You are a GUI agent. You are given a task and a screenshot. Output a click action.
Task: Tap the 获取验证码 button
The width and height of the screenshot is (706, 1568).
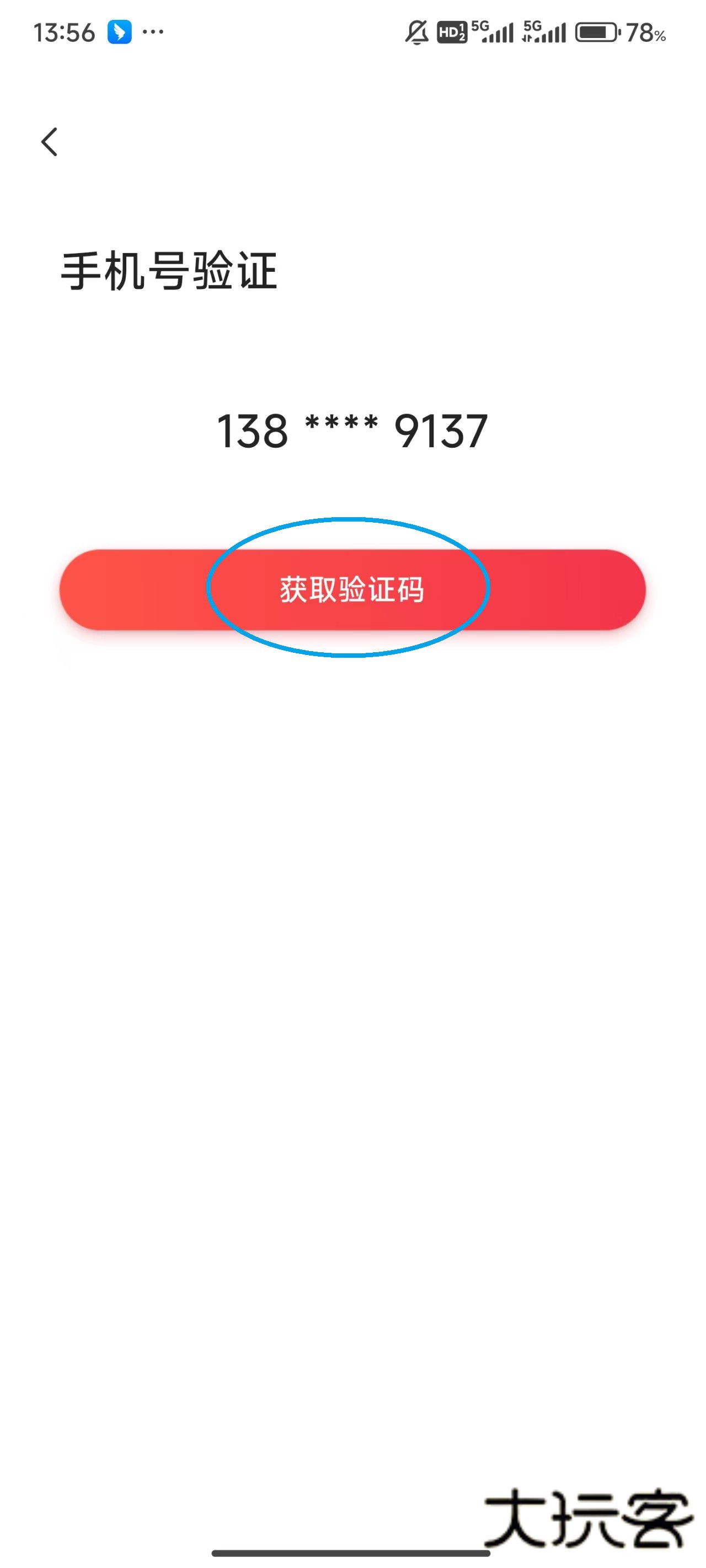click(x=352, y=589)
